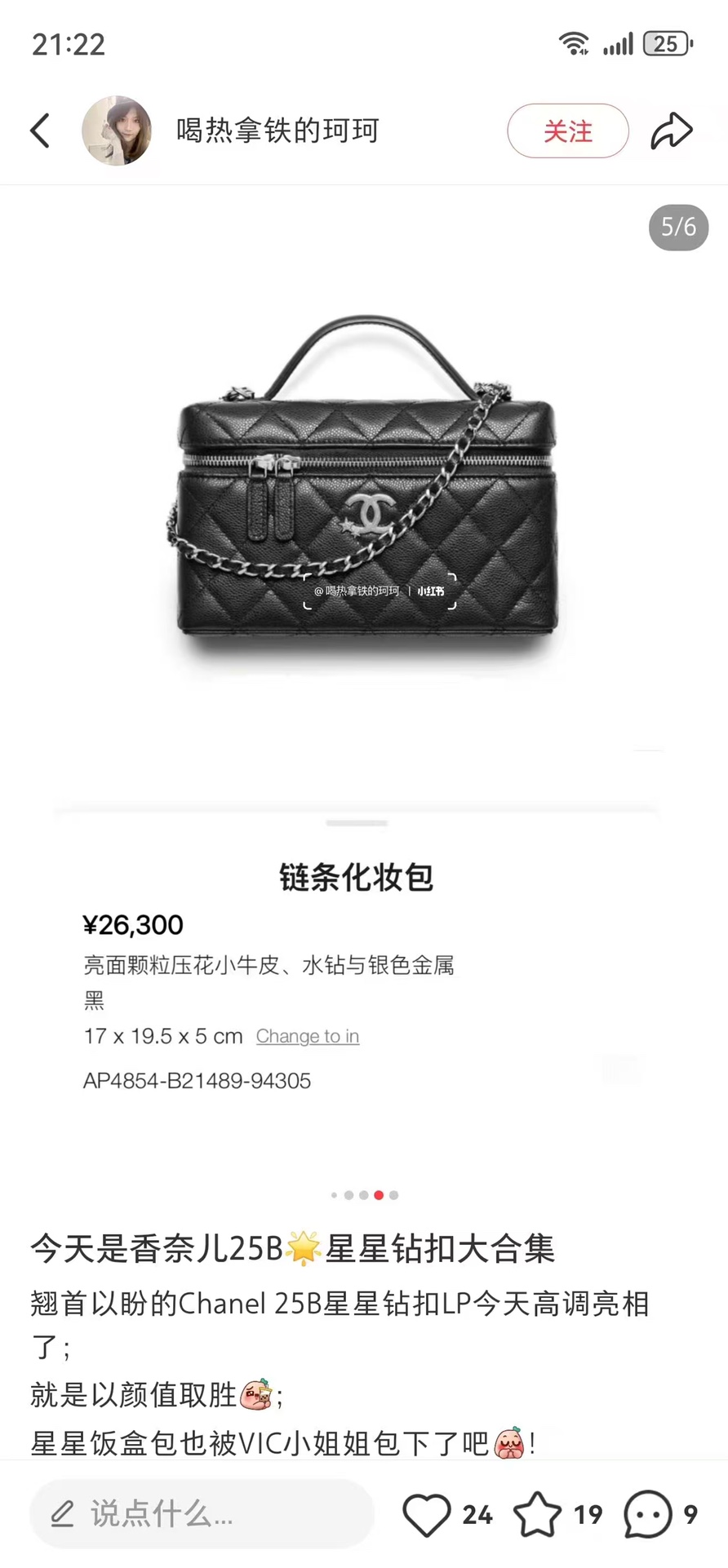Tap the 说点什么 comment field
The image size is (728, 1568).
coord(202,1514)
